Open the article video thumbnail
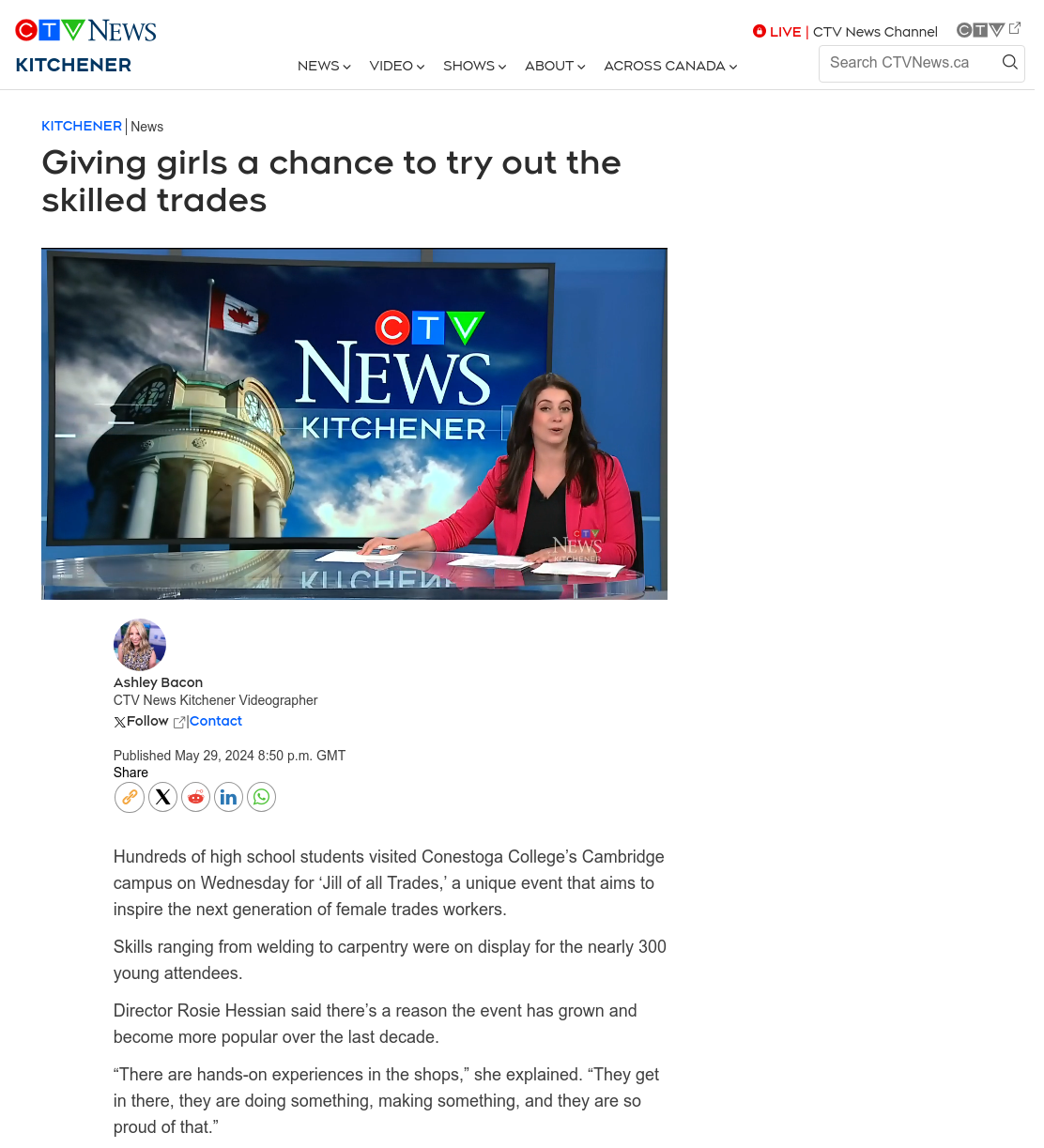 [x=354, y=423]
